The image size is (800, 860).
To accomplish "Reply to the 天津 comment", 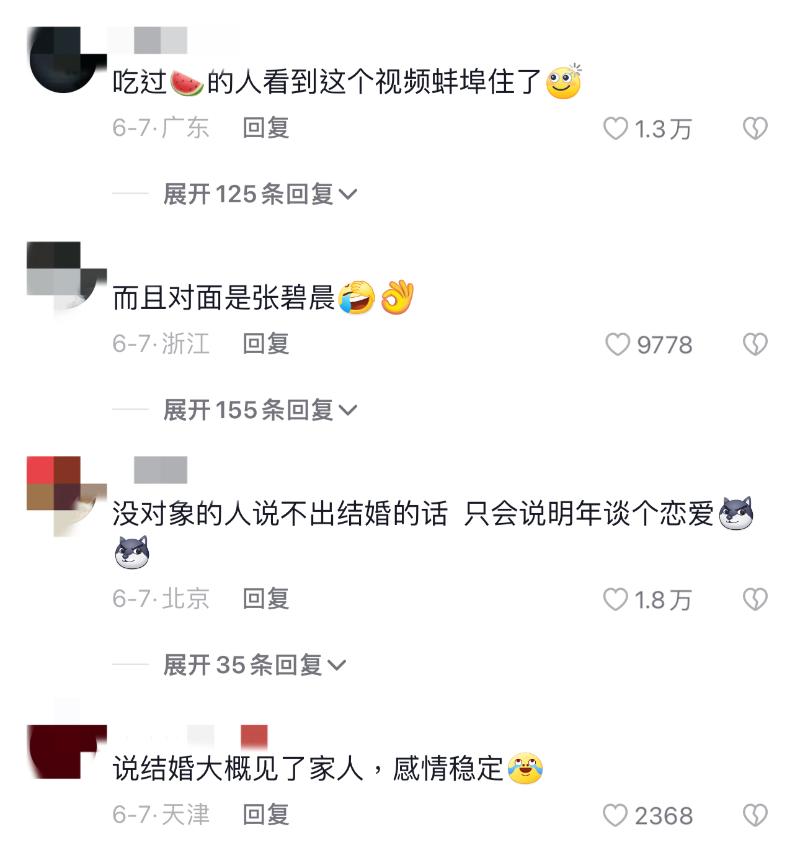I will [x=266, y=815].
